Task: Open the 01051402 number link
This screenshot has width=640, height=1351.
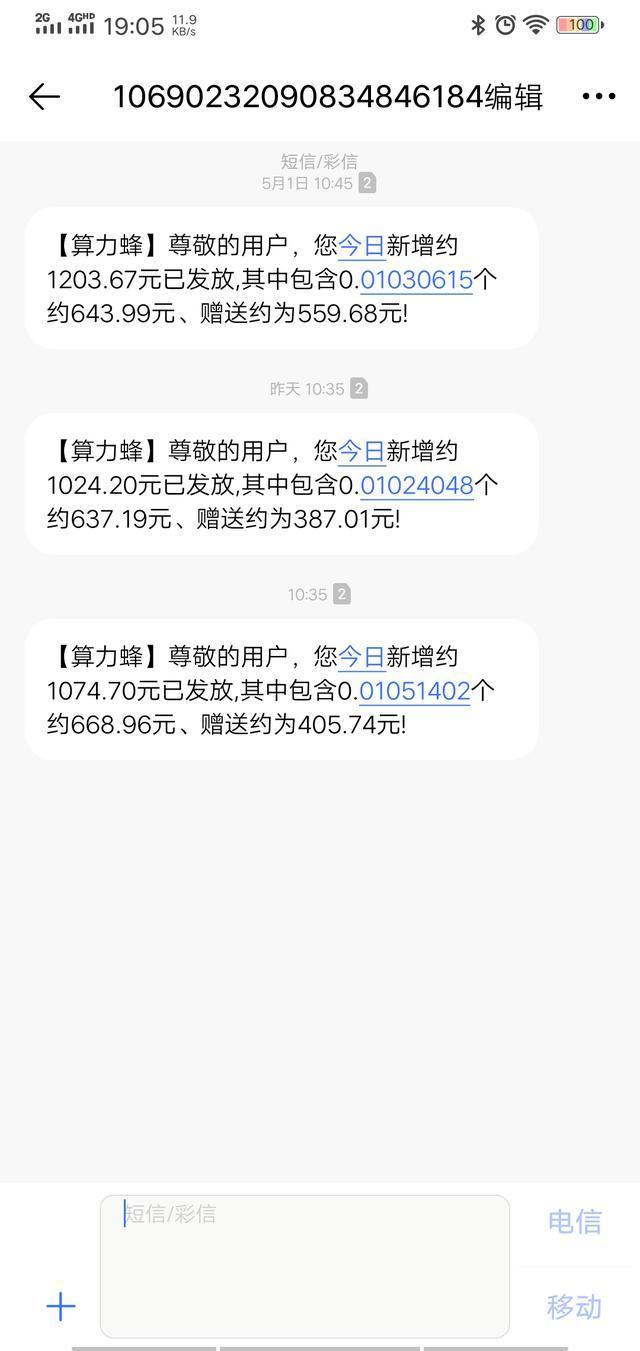Action: [415, 691]
